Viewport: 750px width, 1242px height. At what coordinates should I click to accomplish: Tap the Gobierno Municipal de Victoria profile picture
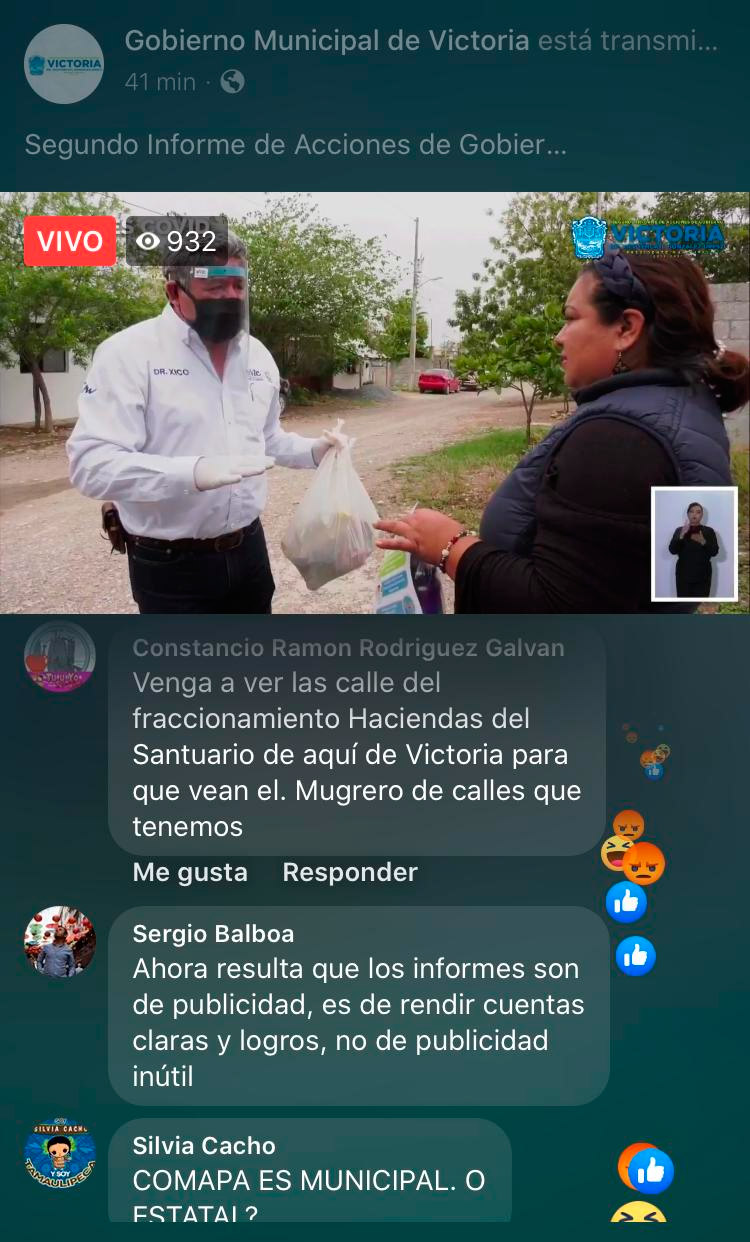(64, 64)
